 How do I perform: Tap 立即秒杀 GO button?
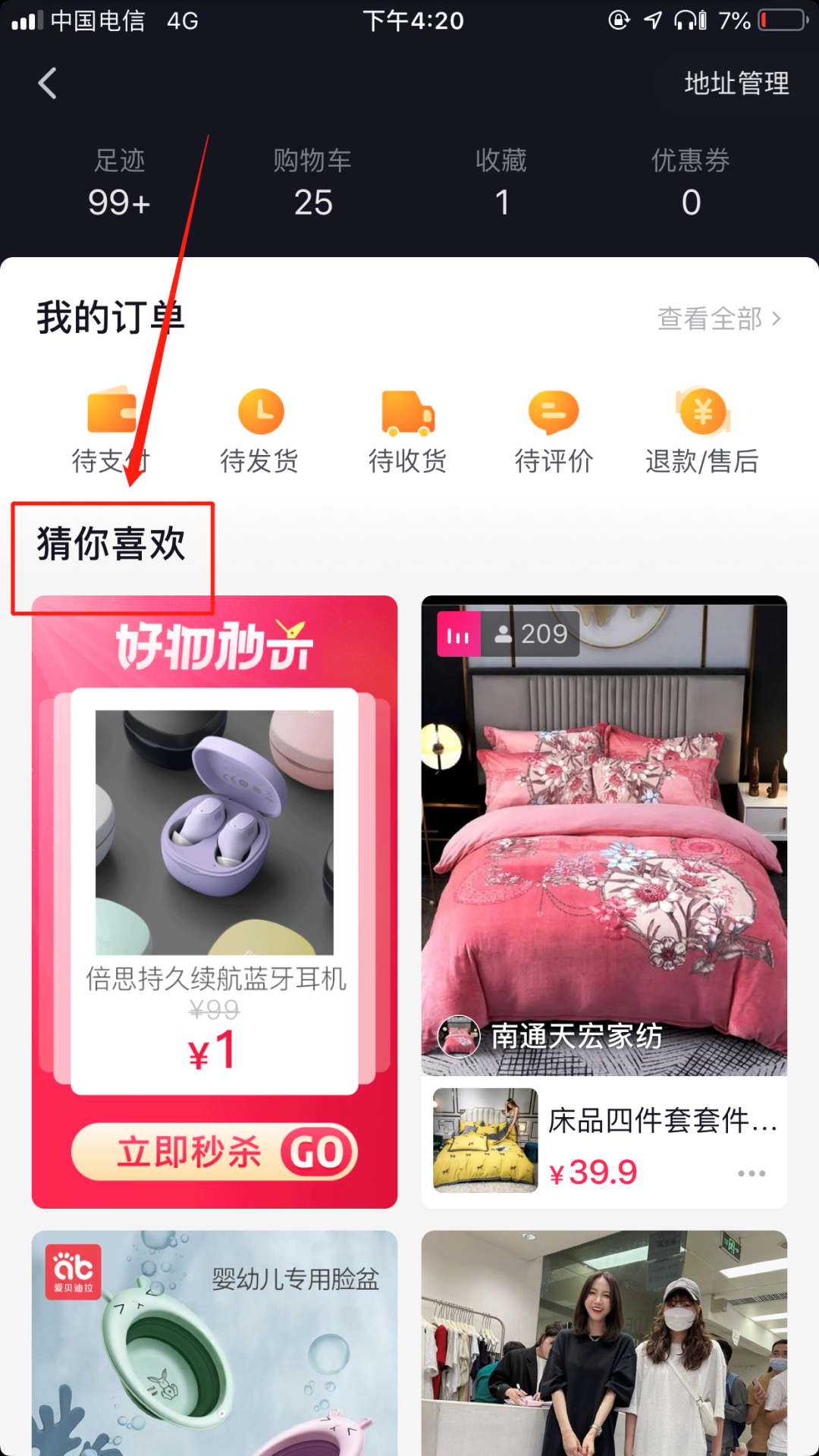click(215, 1152)
